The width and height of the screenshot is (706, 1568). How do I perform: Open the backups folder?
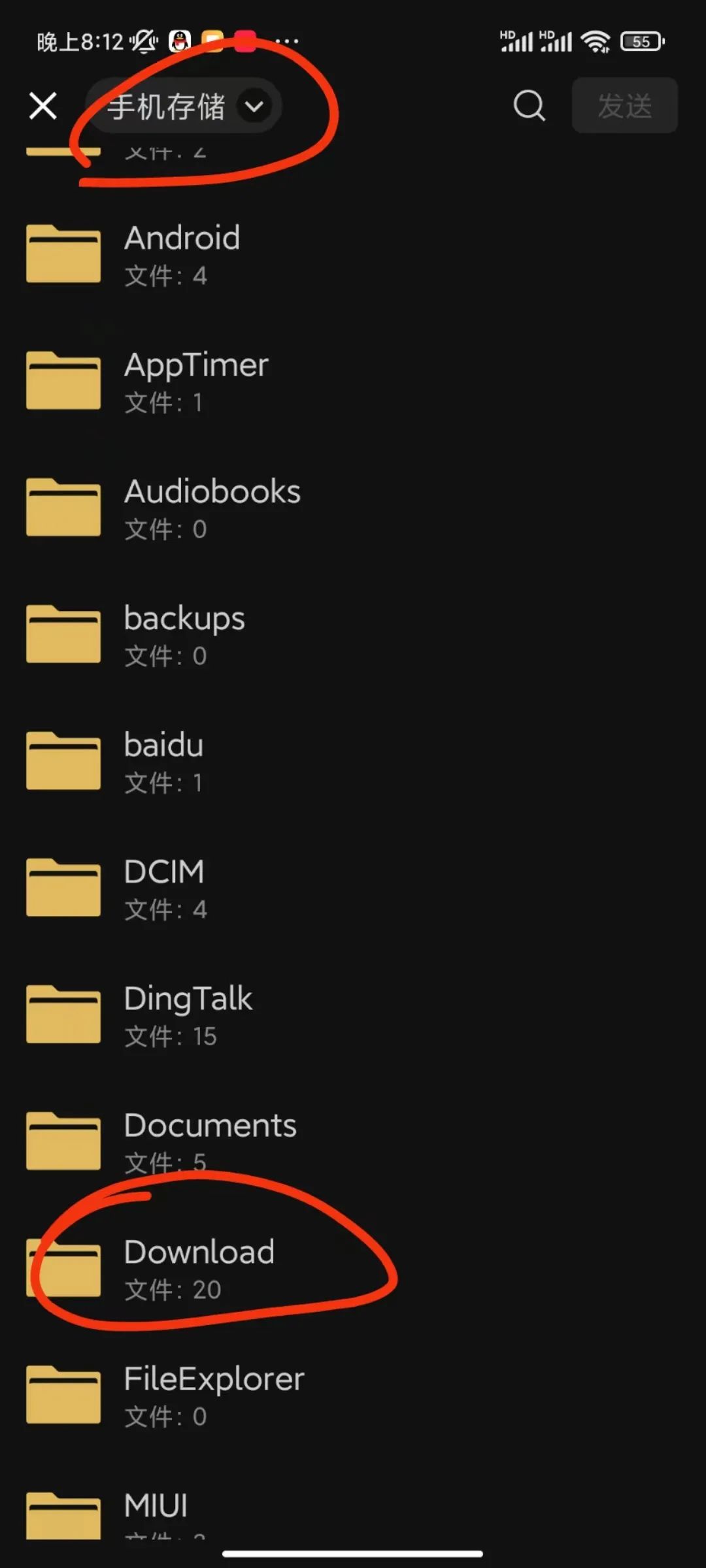tap(184, 635)
